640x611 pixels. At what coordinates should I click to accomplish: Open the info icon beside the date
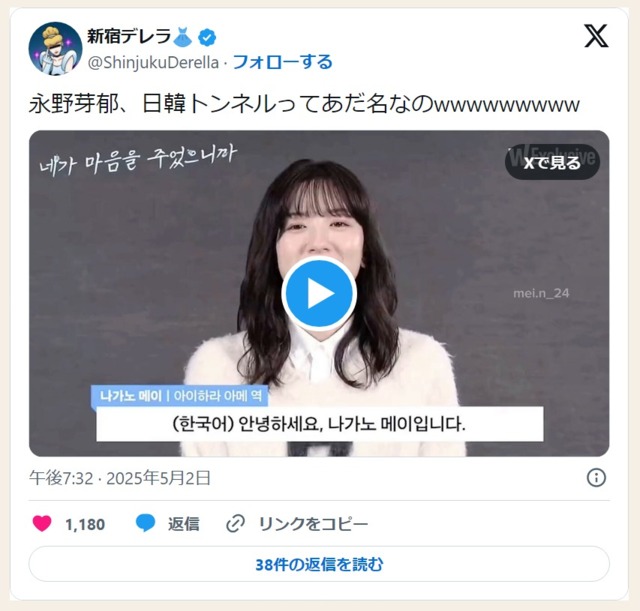(x=596, y=478)
